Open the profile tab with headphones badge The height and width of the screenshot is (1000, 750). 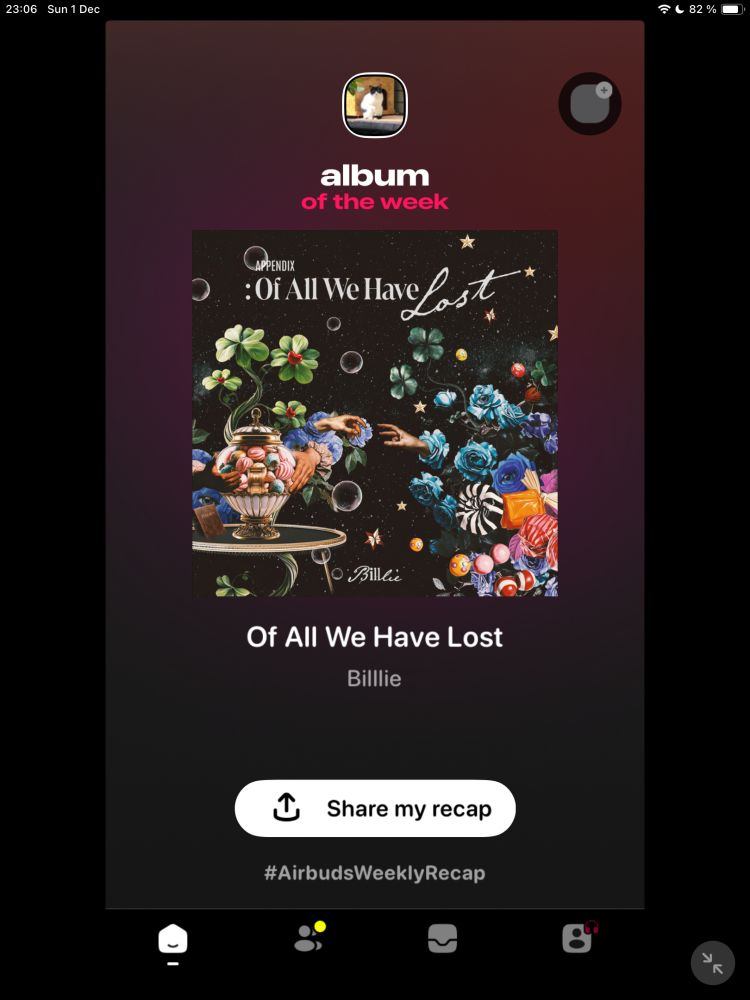[x=578, y=938]
